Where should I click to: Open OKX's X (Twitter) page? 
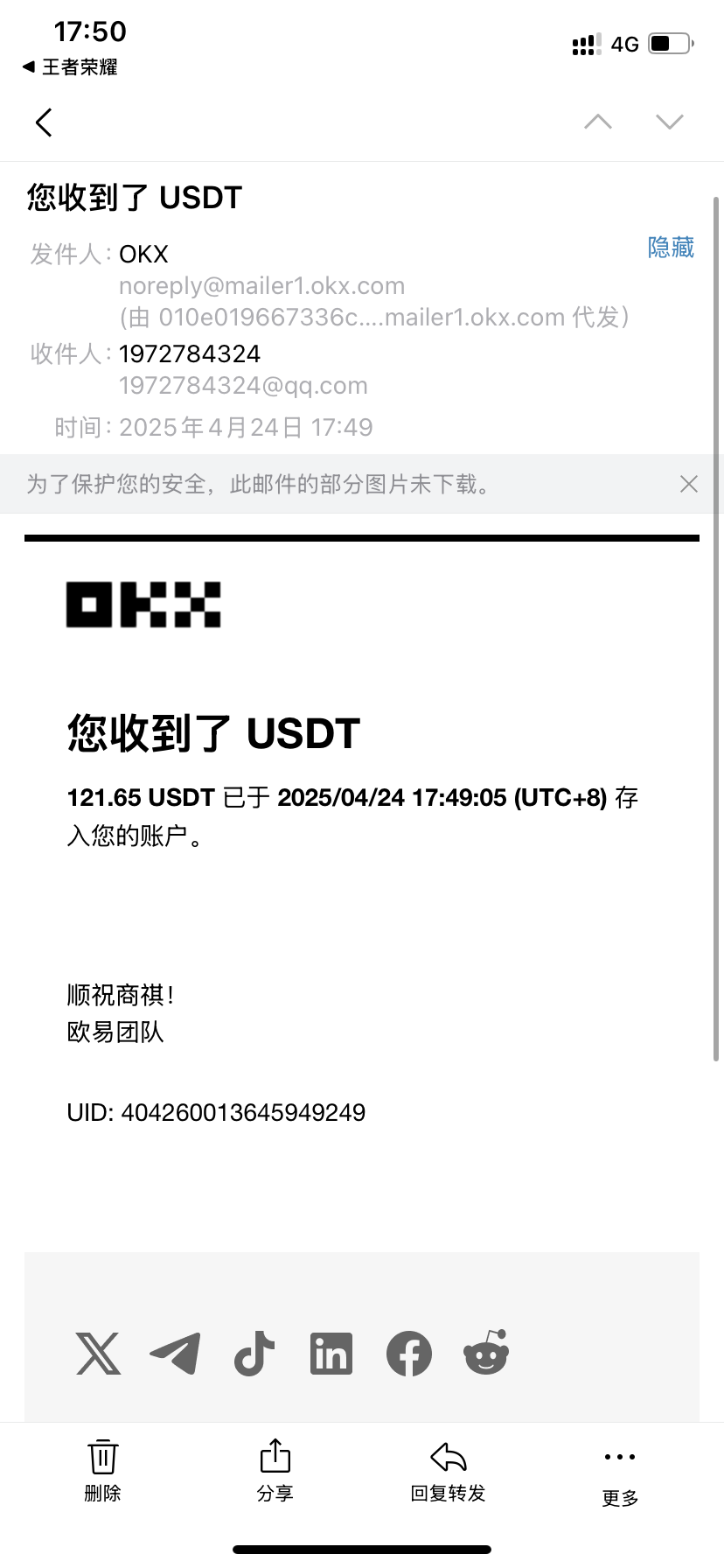[x=98, y=1354]
